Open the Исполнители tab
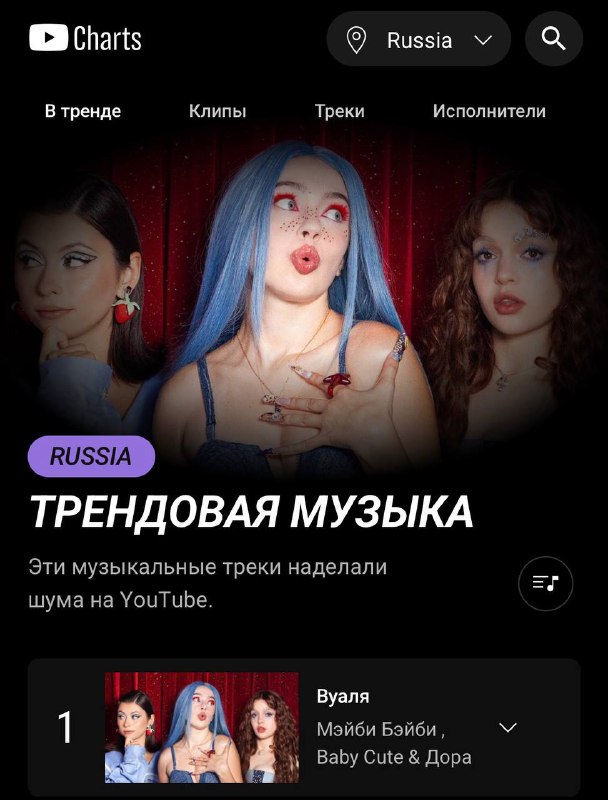This screenshot has width=608, height=800. 489,111
